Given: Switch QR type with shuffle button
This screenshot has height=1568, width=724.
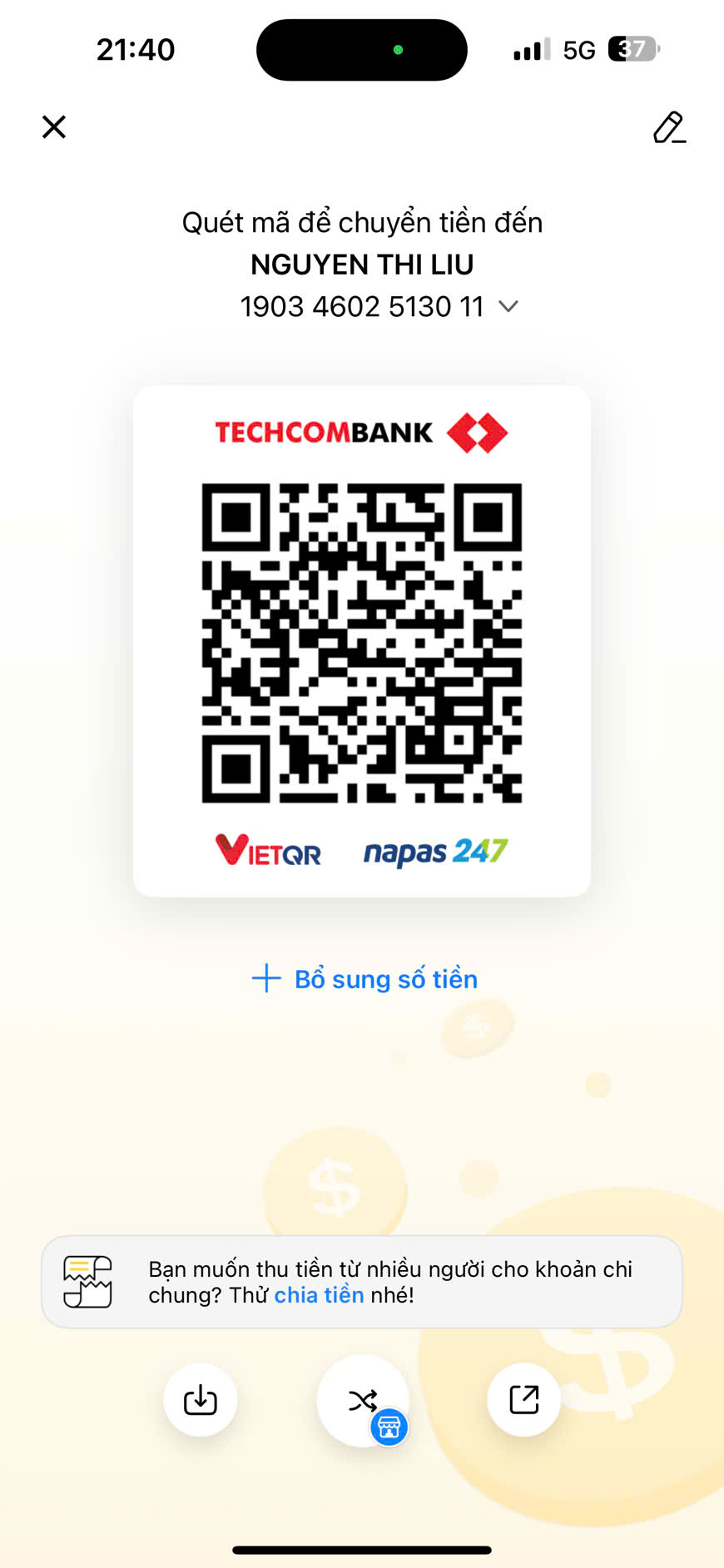Looking at the screenshot, I should (363, 1401).
